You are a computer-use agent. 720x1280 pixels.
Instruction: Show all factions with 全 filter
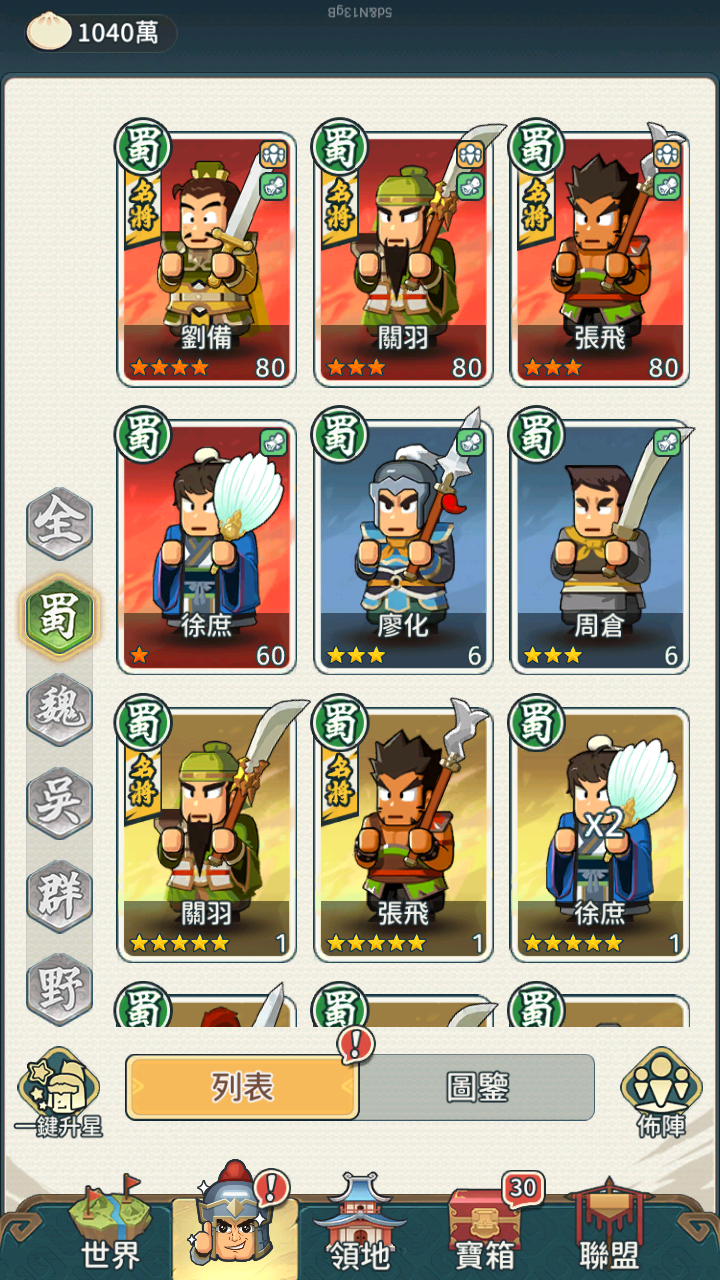click(60, 523)
